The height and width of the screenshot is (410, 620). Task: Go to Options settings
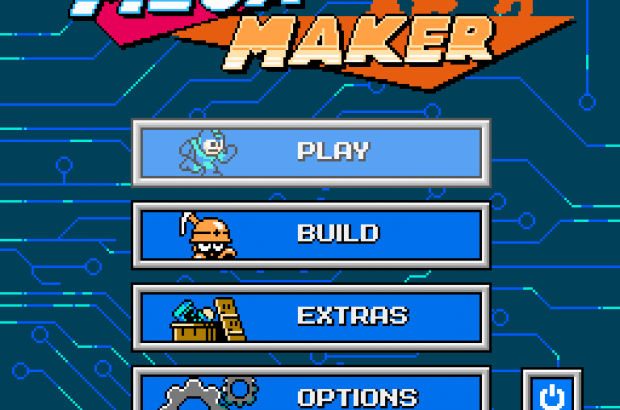coord(311,392)
